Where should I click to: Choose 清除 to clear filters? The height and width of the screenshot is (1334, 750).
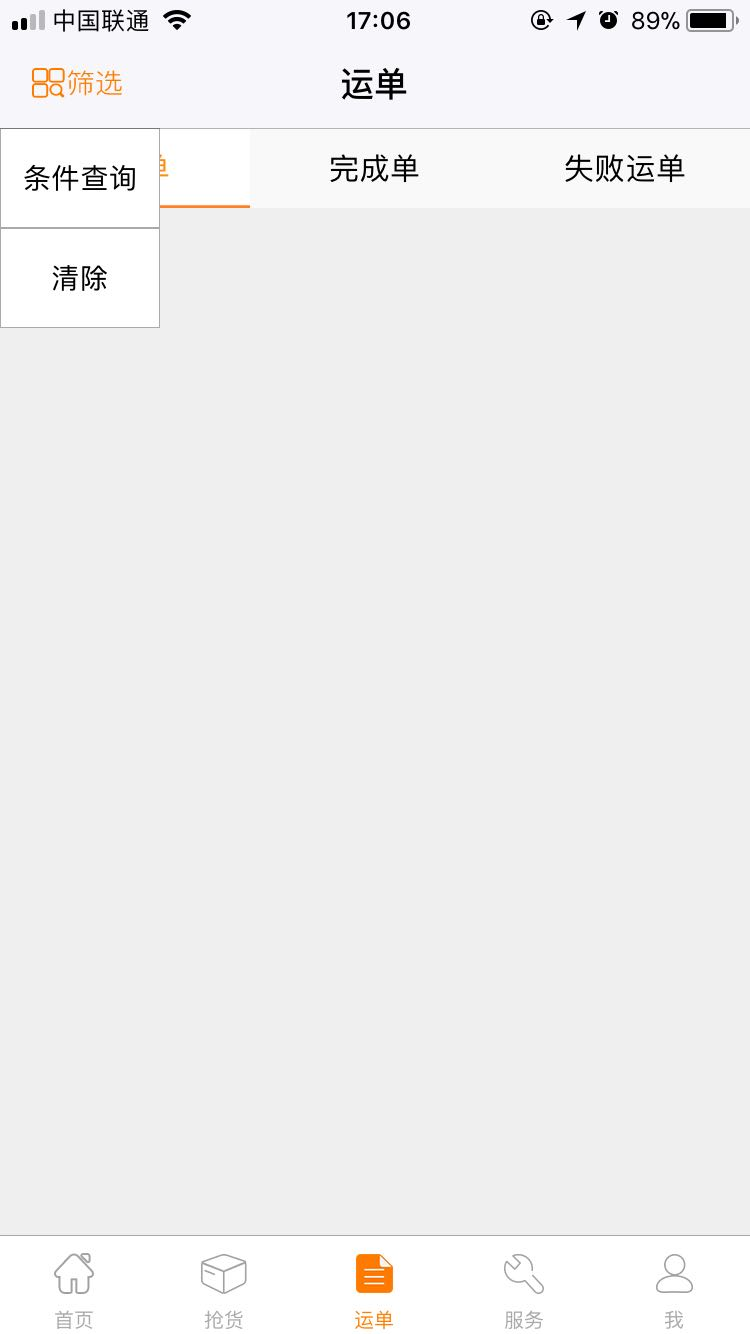(x=80, y=278)
